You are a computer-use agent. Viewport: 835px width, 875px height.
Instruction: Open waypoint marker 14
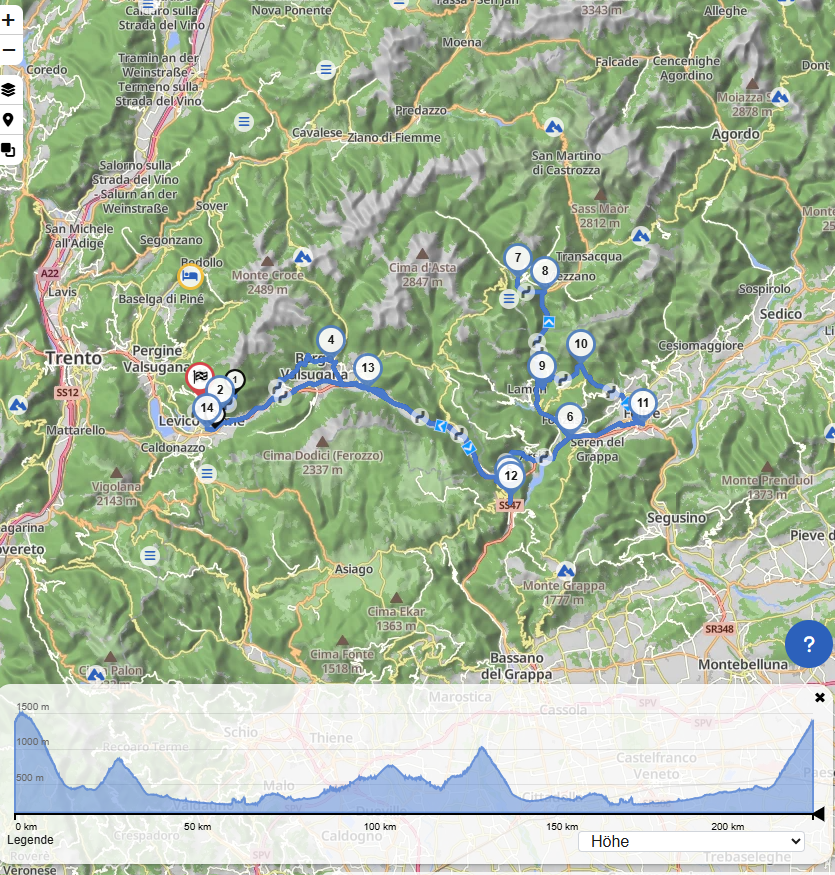(x=207, y=408)
